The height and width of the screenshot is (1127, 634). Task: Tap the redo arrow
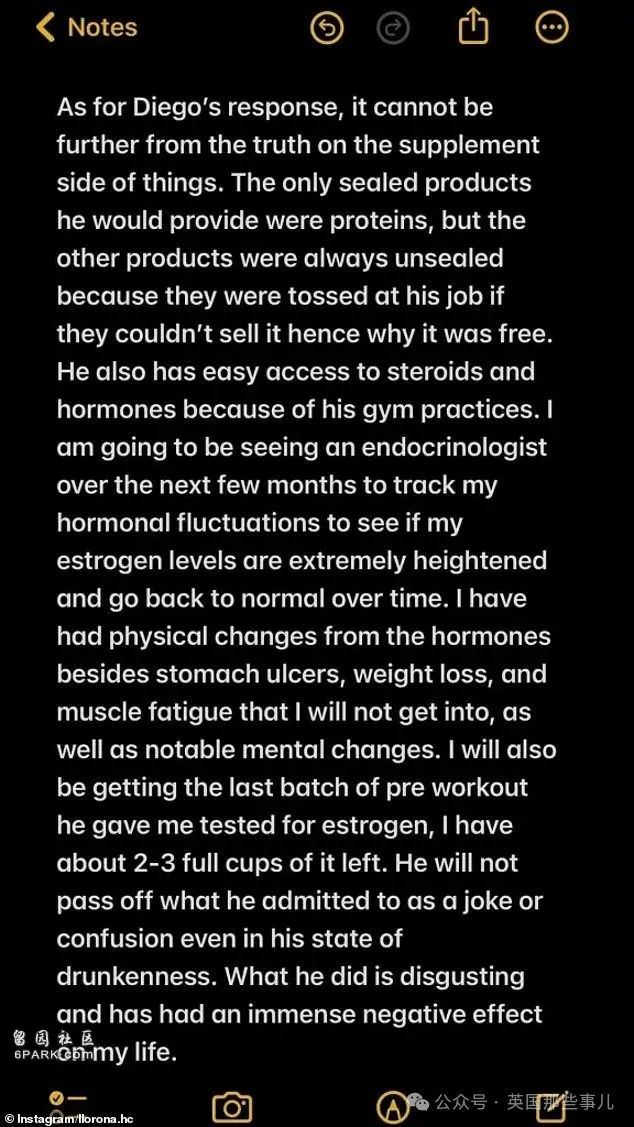coord(393,29)
